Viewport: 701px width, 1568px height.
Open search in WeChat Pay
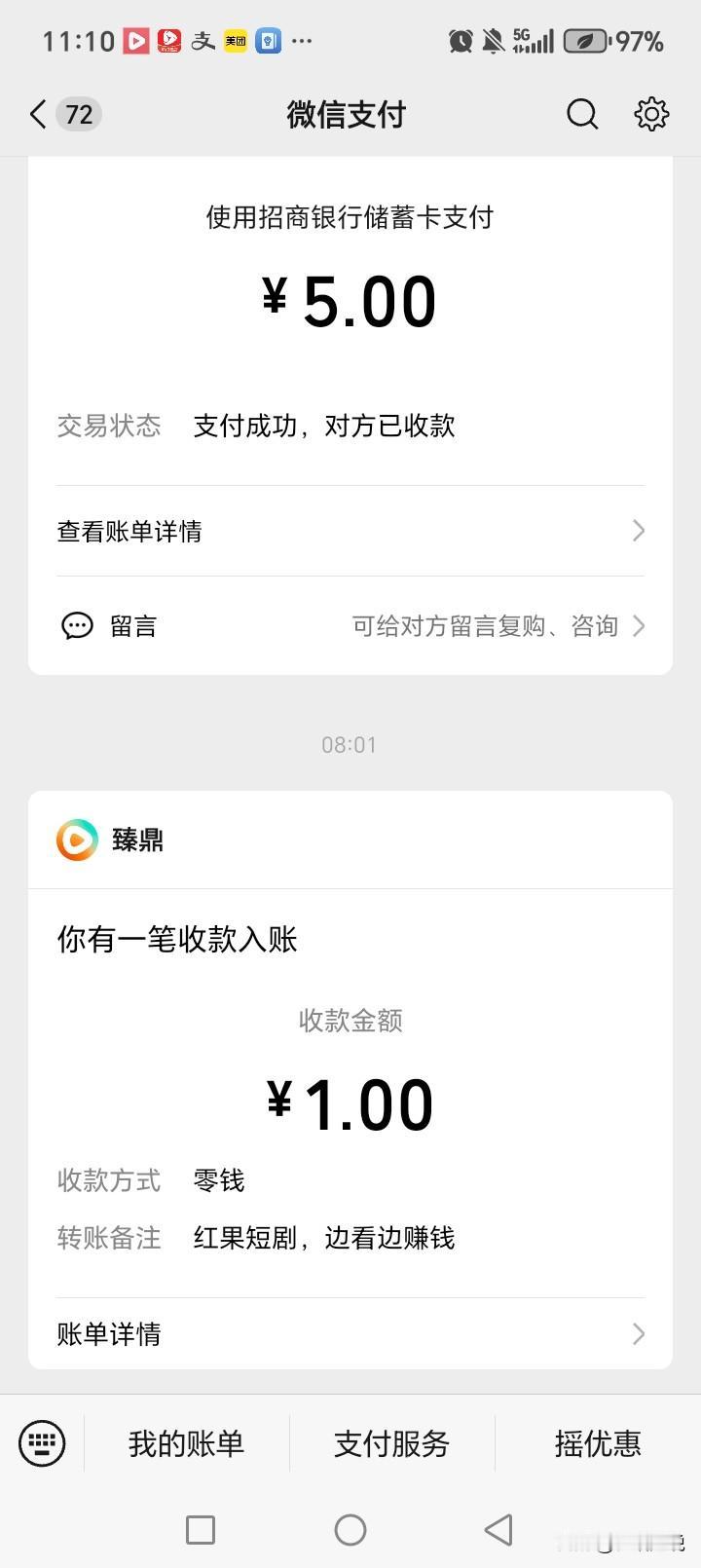coord(582,114)
